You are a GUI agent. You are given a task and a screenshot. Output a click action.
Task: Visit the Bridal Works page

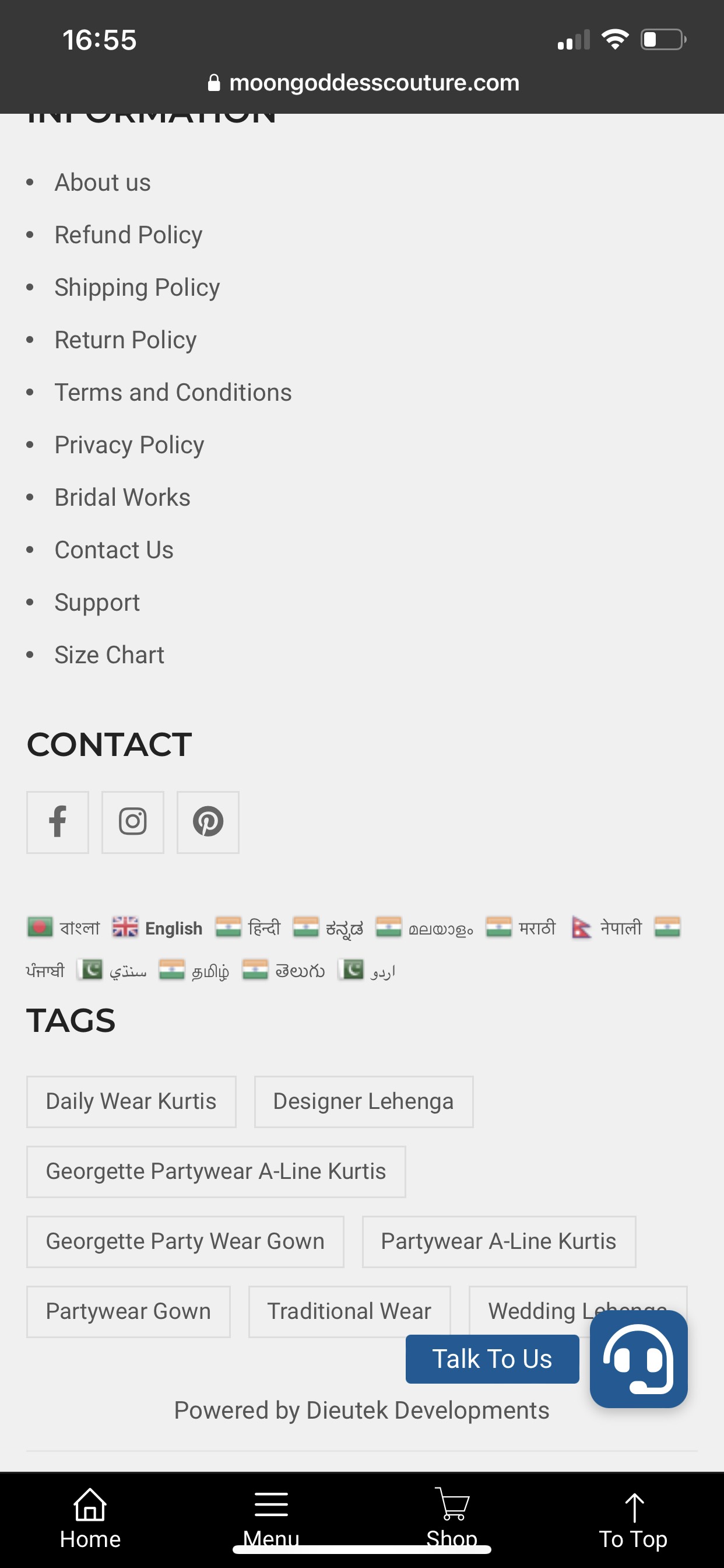122,498
